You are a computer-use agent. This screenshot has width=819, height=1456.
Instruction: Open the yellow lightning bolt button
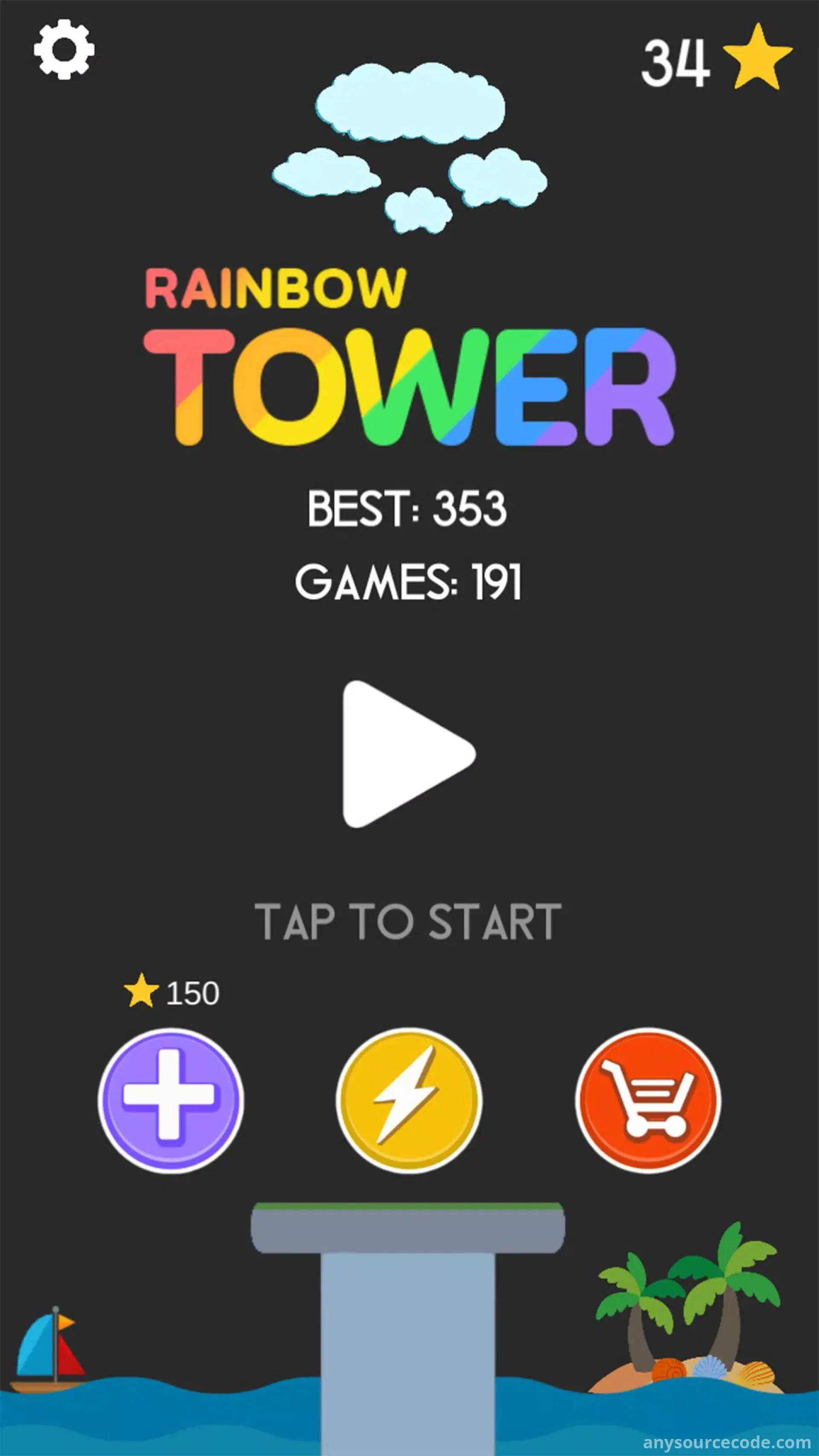(409, 1101)
